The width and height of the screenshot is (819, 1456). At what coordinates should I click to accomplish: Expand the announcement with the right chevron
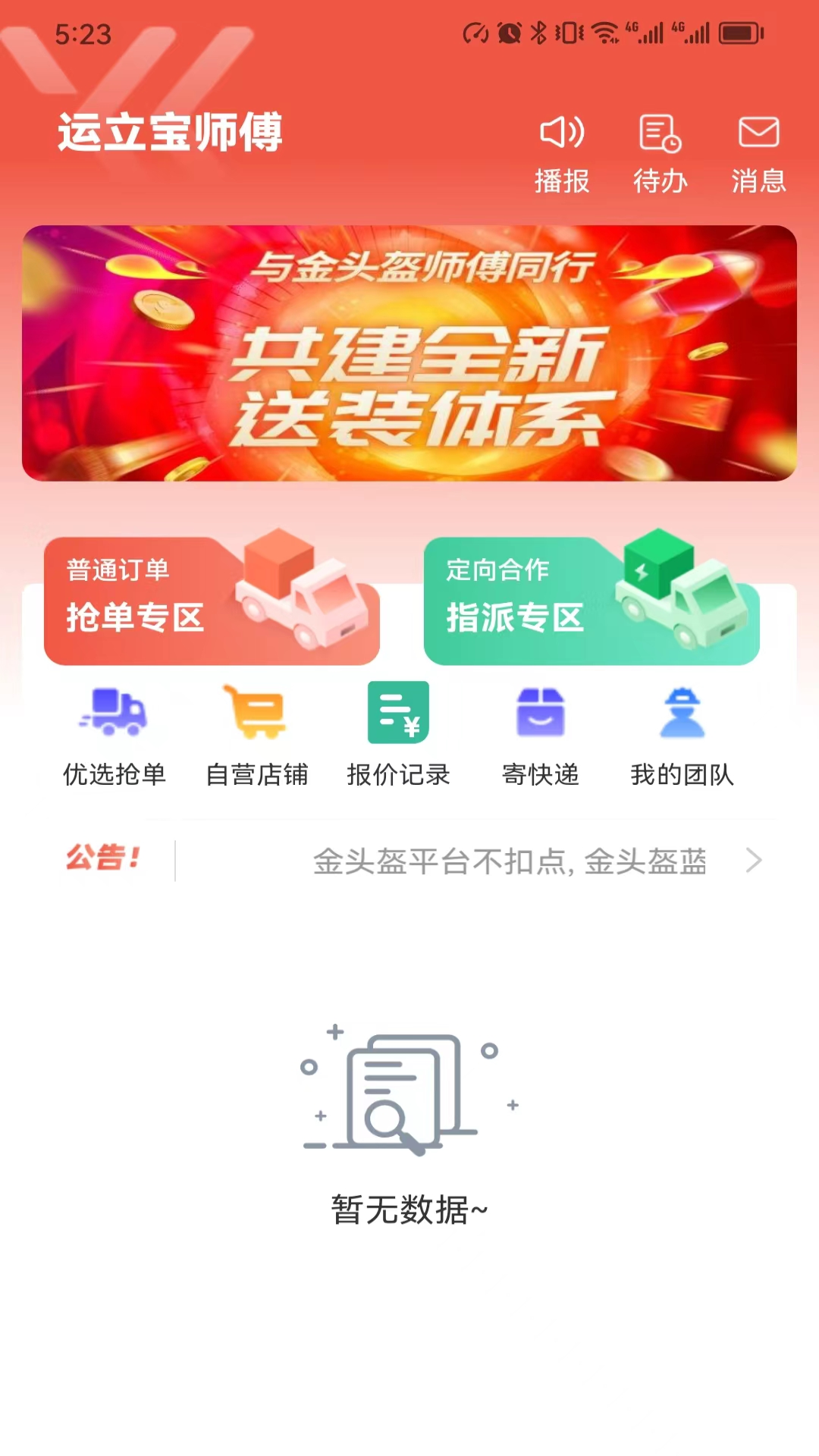(753, 861)
